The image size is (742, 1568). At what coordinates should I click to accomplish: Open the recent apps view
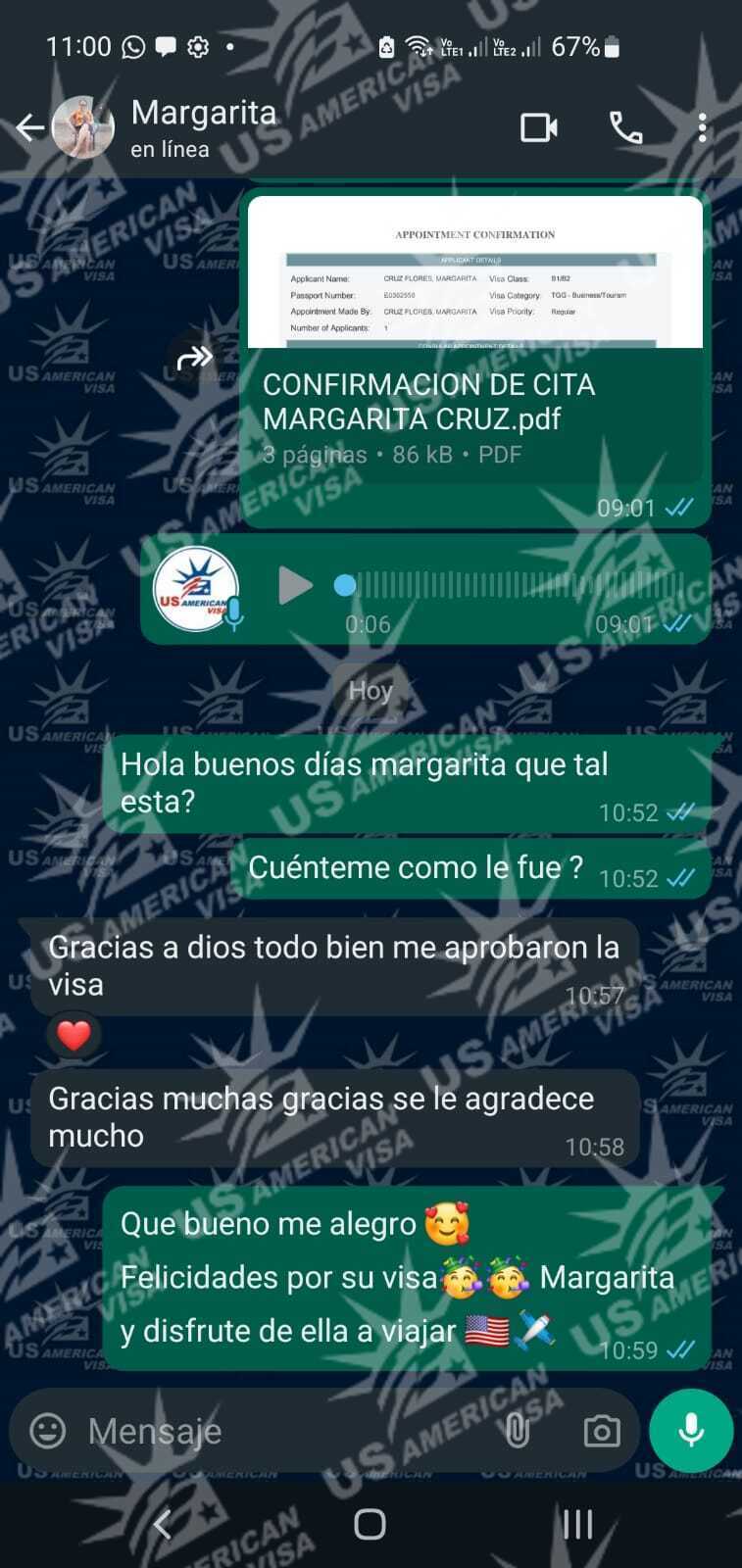[577, 1524]
